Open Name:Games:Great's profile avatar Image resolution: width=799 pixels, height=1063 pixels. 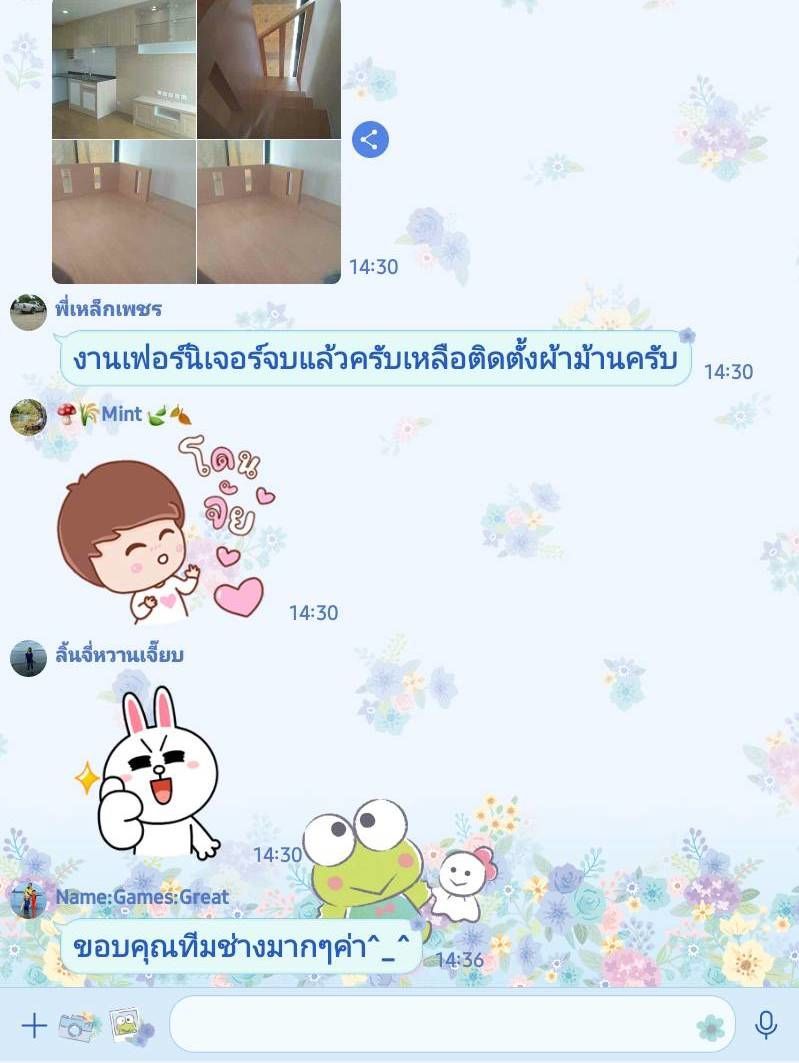click(x=28, y=899)
